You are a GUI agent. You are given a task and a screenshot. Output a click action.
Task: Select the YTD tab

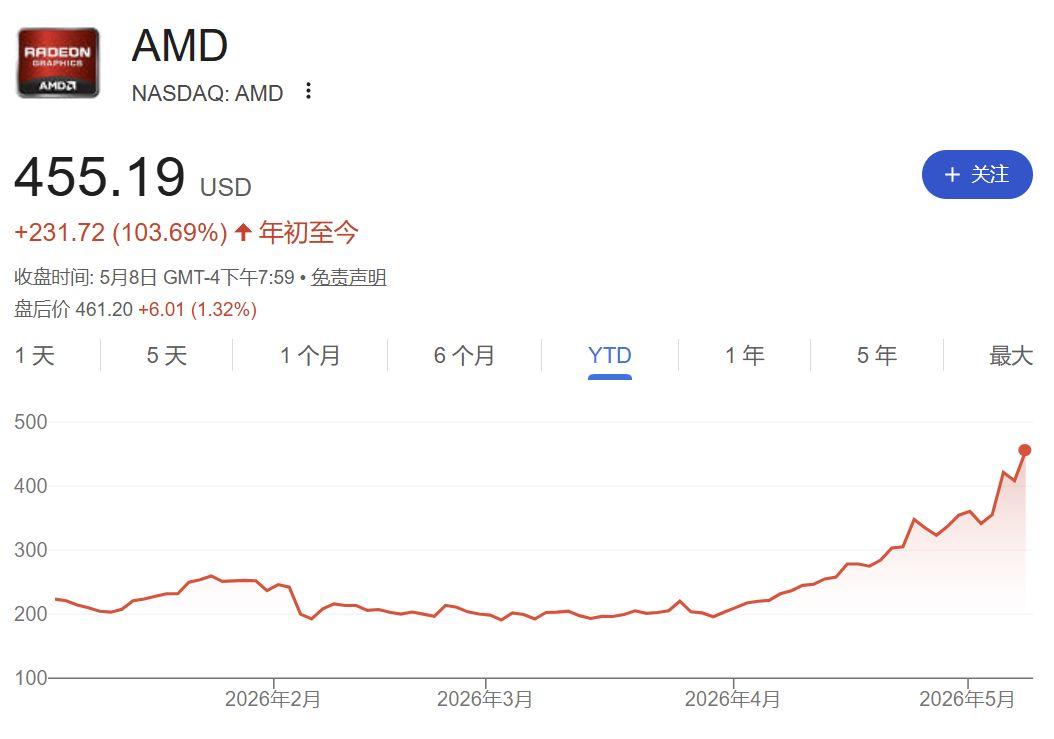pos(610,355)
